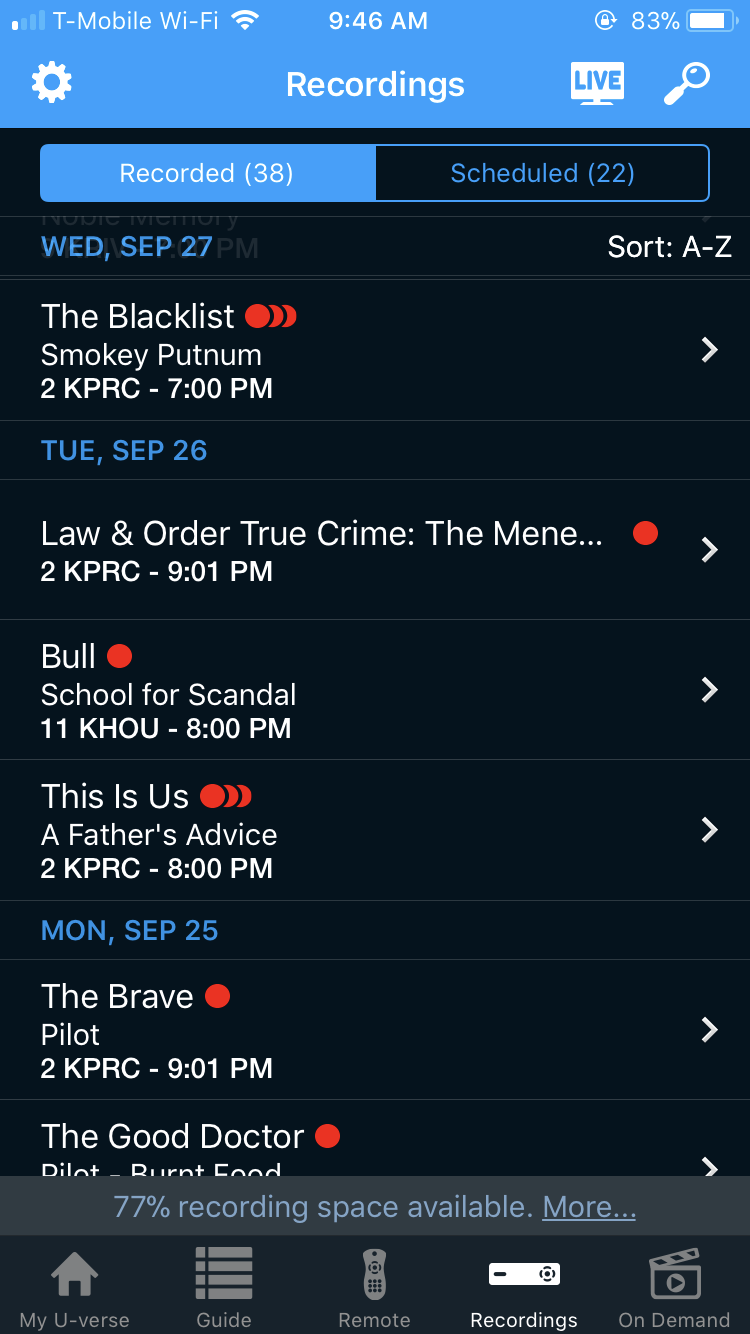The height and width of the screenshot is (1334, 750).
Task: Open The Brave Pilot recording
Action: [375, 1030]
